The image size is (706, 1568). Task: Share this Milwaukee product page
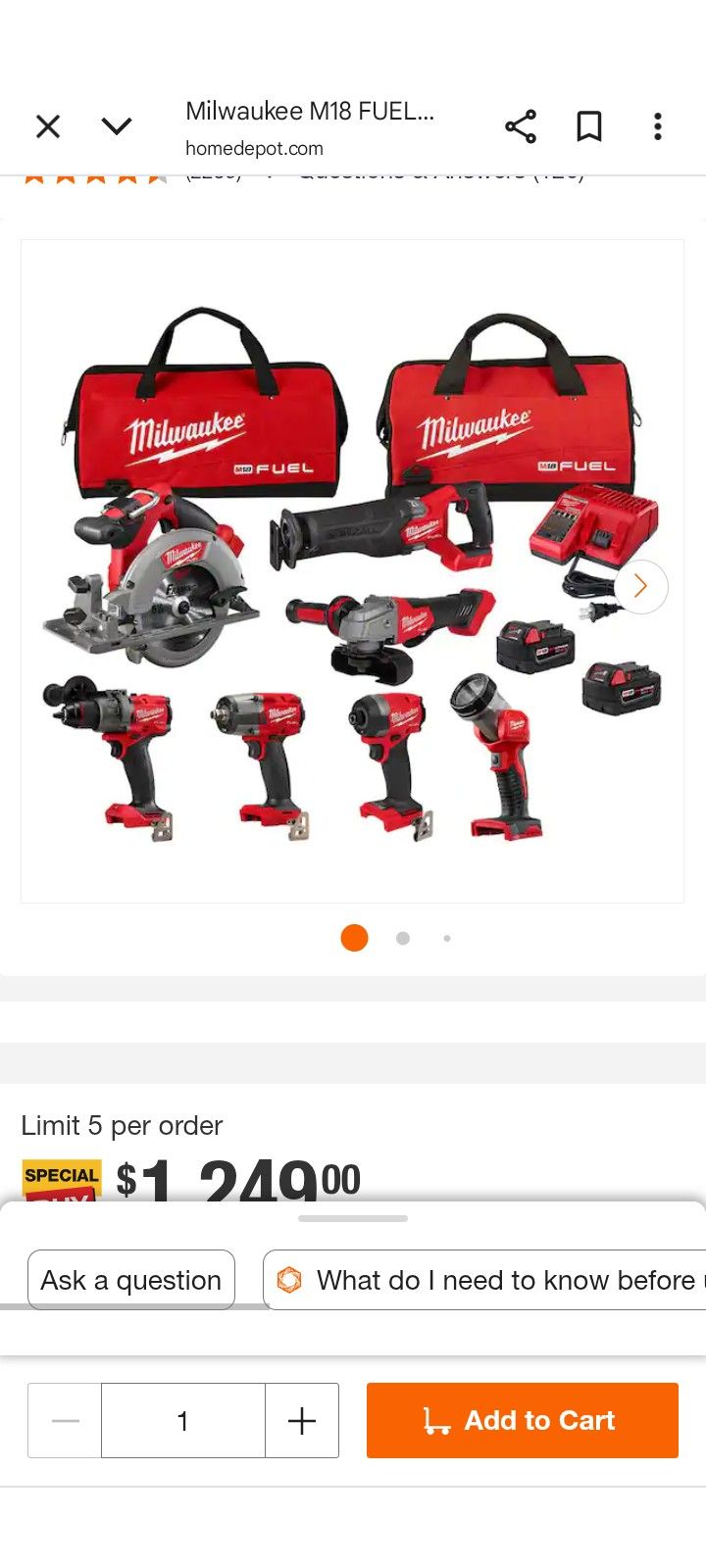tap(521, 126)
